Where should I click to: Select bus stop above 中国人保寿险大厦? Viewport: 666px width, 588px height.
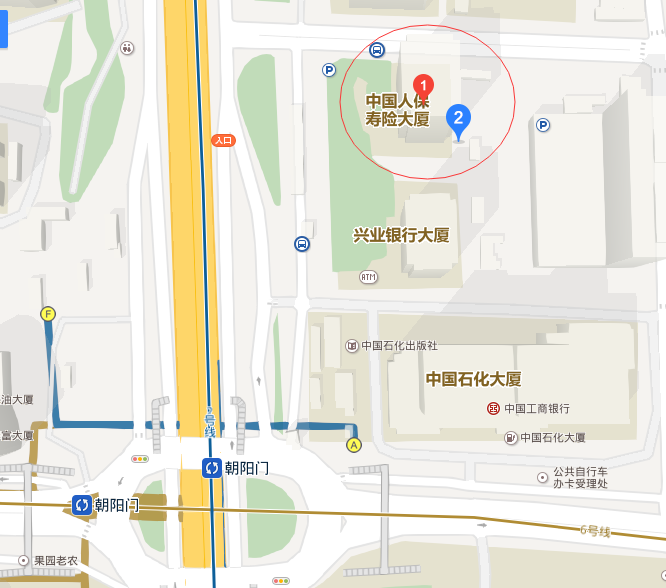click(x=377, y=50)
